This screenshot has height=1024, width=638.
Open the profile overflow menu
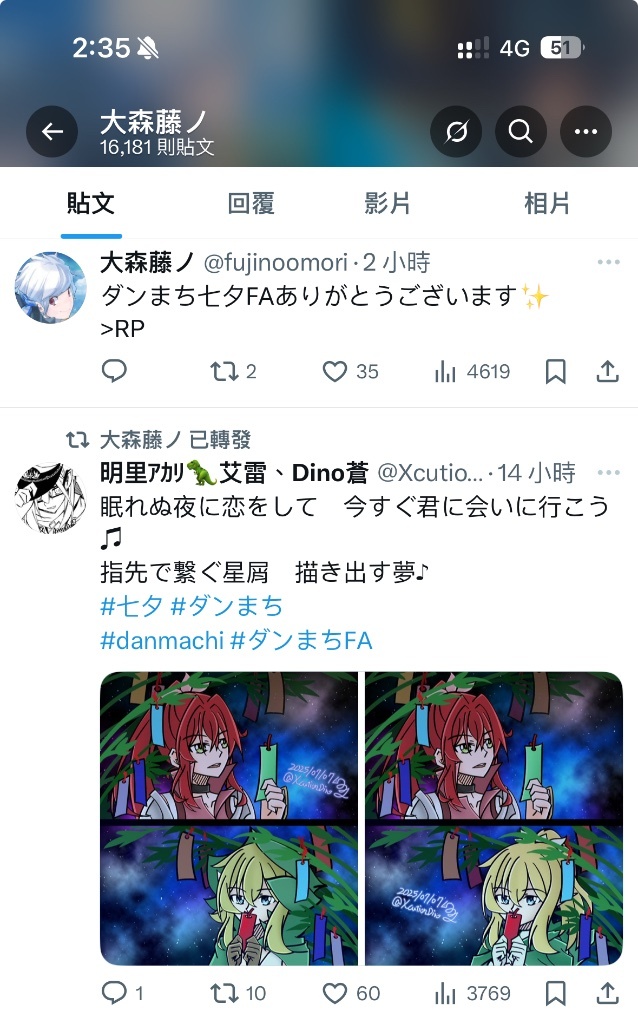585,132
